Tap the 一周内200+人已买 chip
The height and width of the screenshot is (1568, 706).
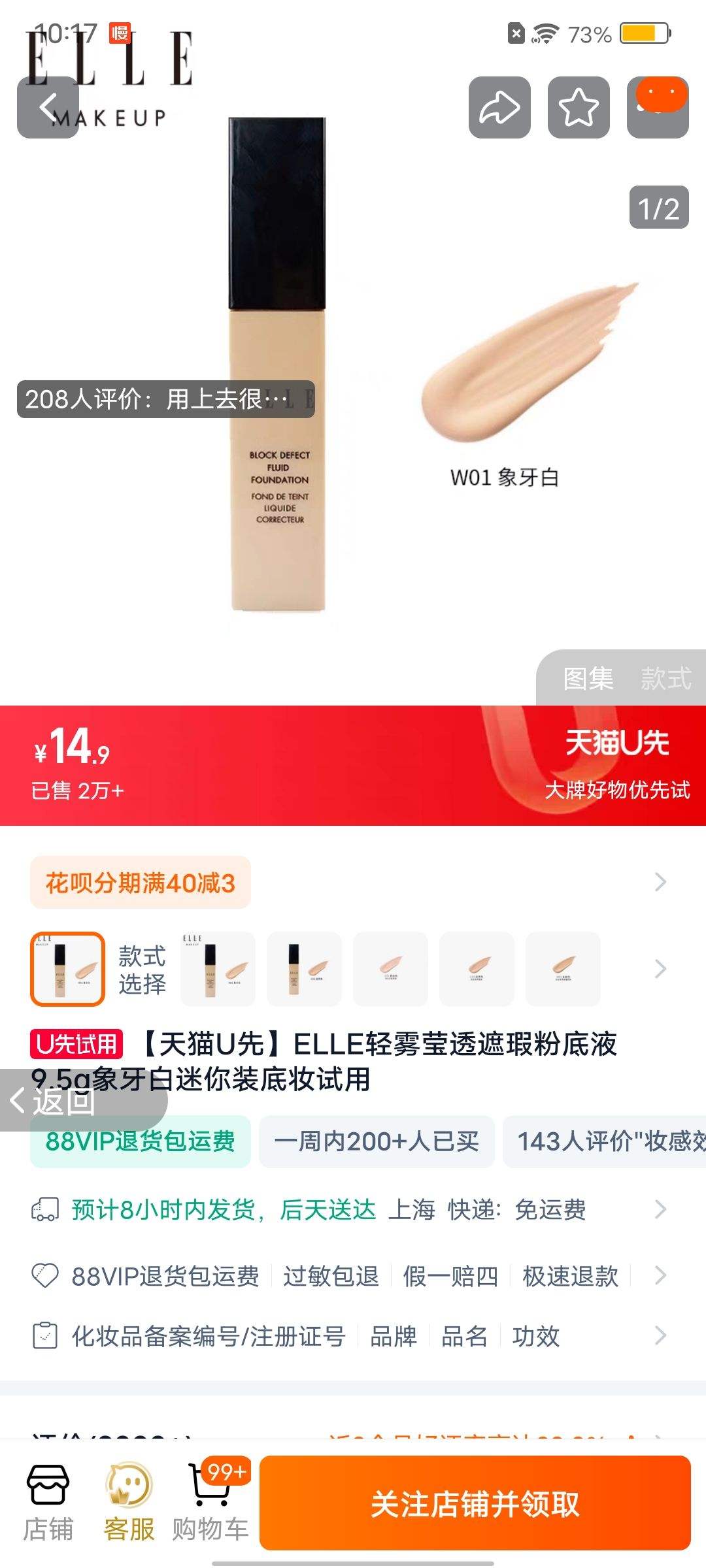pos(376,1141)
